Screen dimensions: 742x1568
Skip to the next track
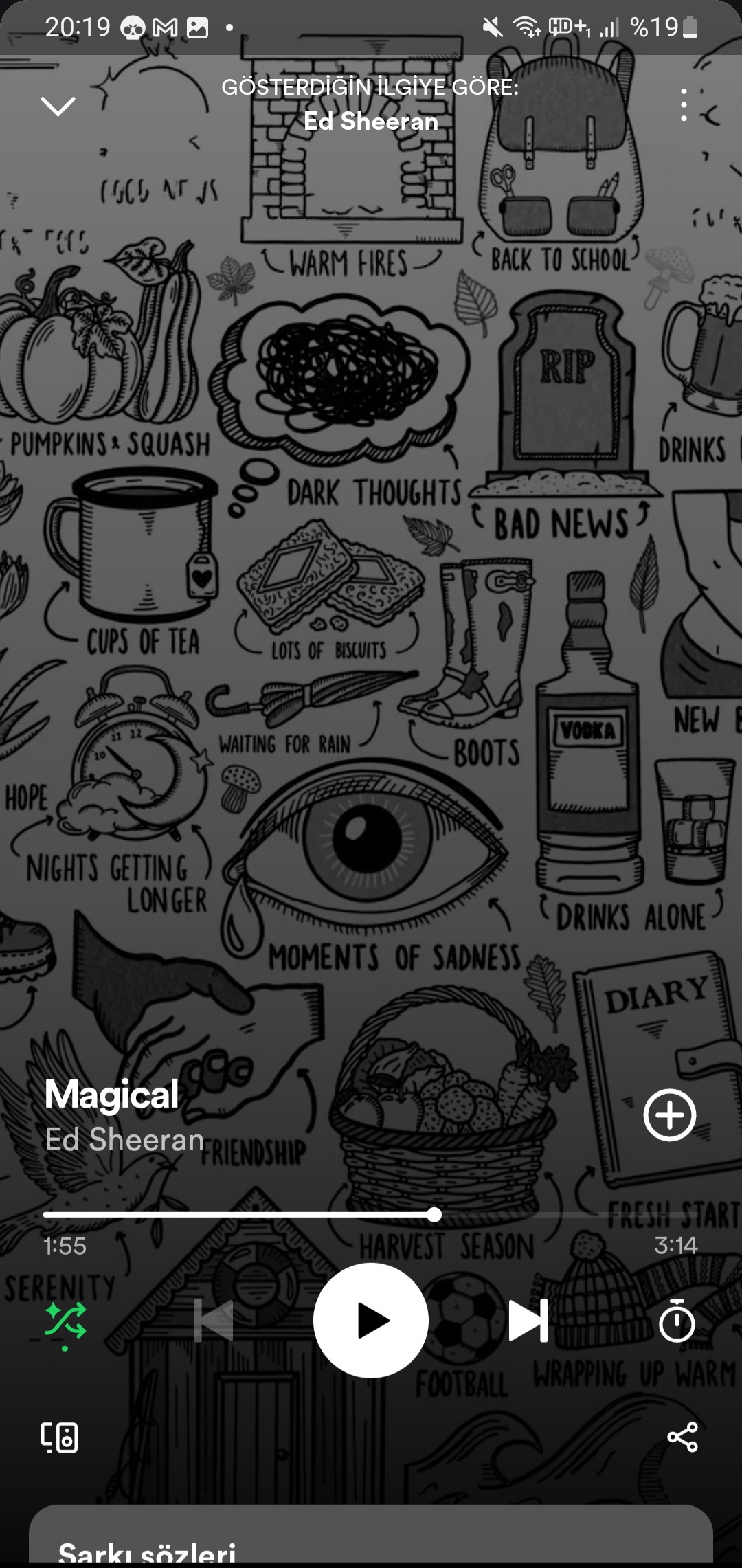click(x=528, y=1320)
